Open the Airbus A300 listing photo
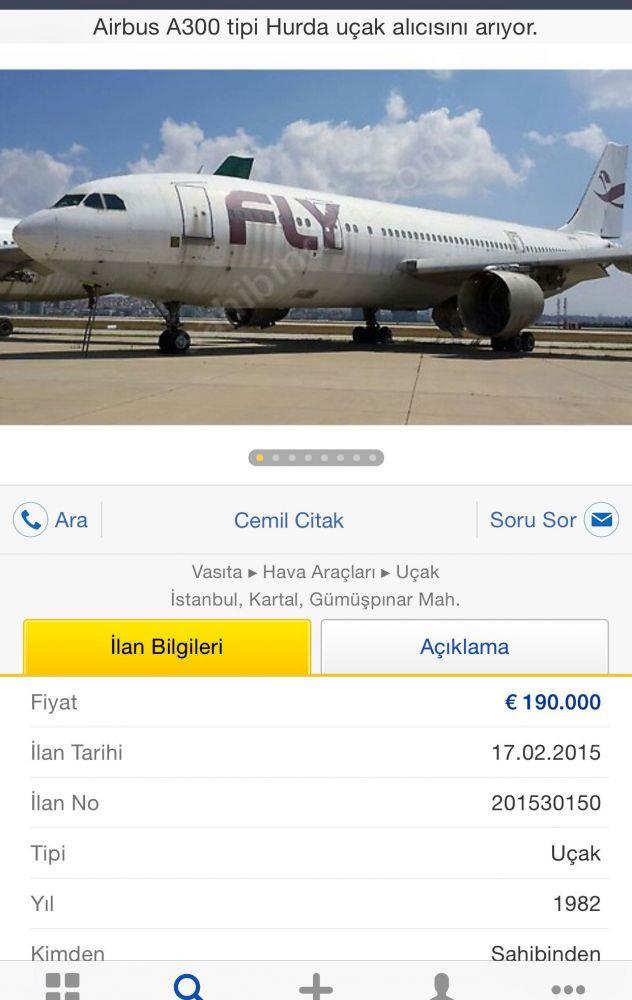The width and height of the screenshot is (632, 1000). [316, 248]
